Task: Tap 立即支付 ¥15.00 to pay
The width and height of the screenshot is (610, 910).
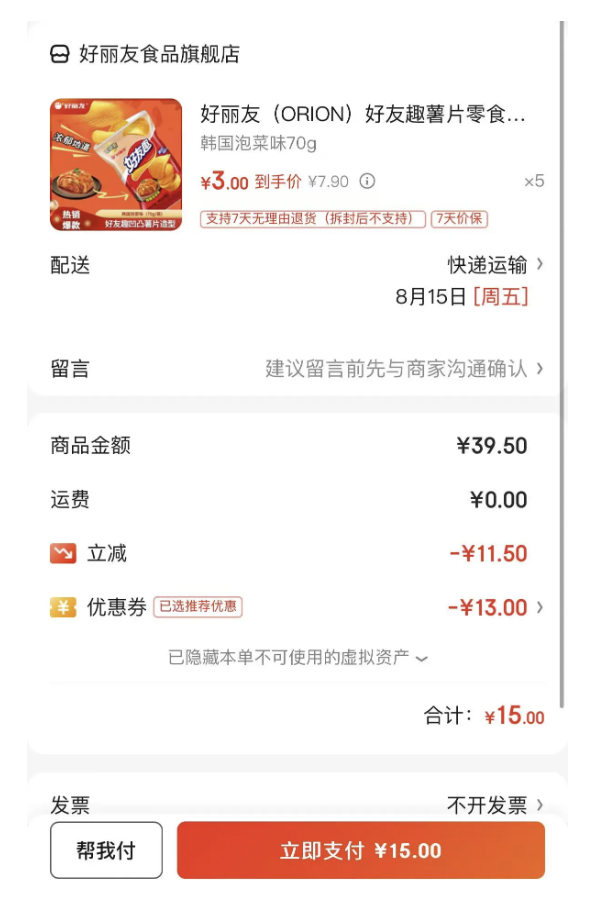Action: click(x=360, y=851)
